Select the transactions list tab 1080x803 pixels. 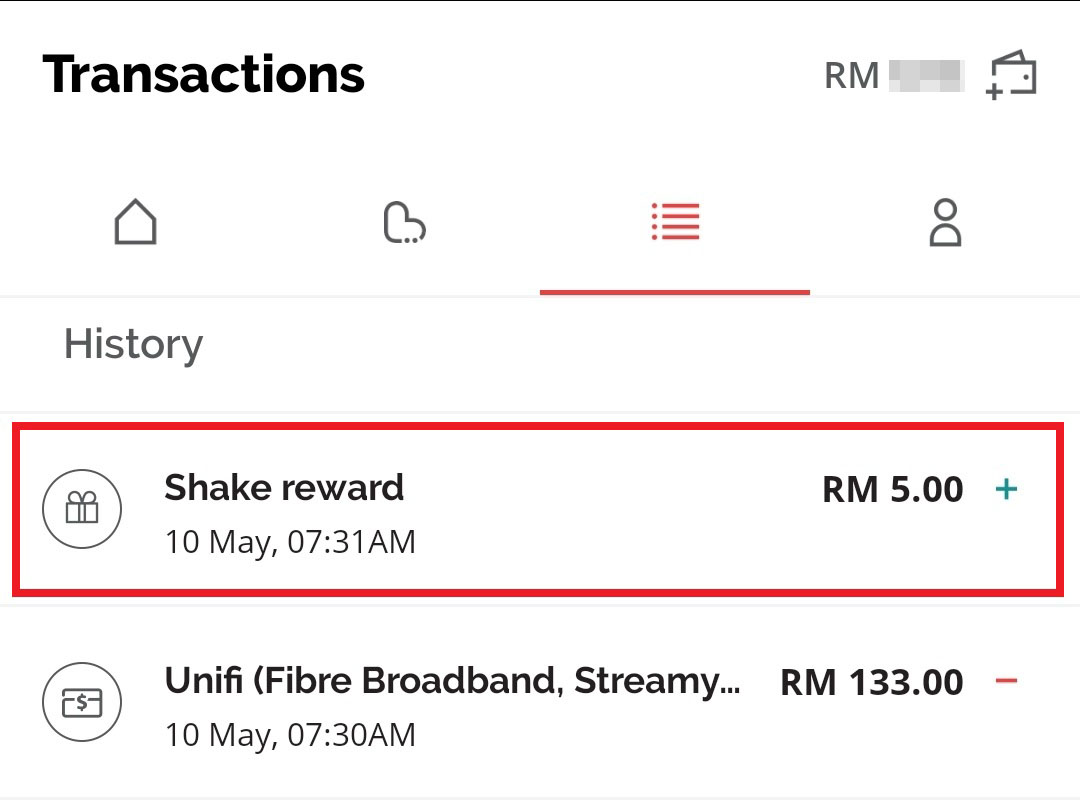[675, 222]
